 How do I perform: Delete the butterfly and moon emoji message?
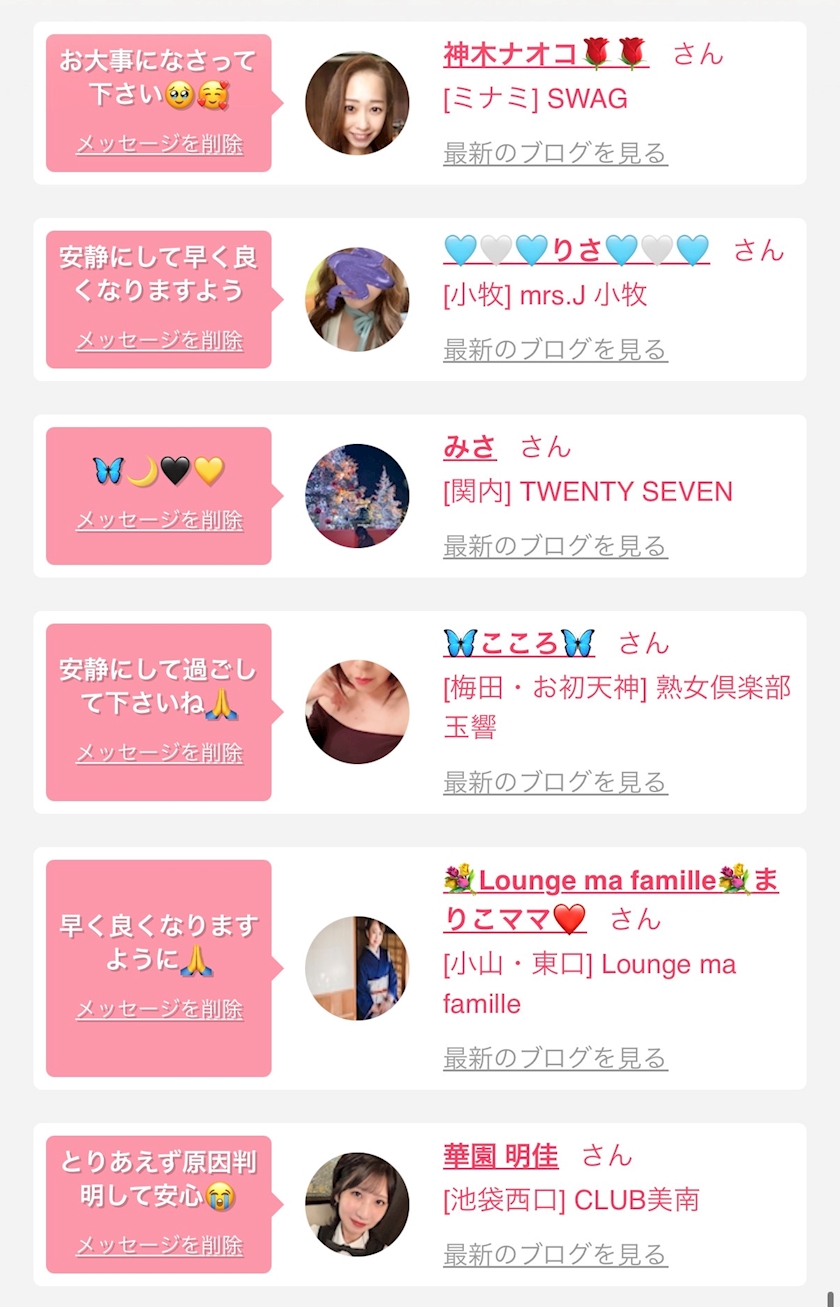159,520
